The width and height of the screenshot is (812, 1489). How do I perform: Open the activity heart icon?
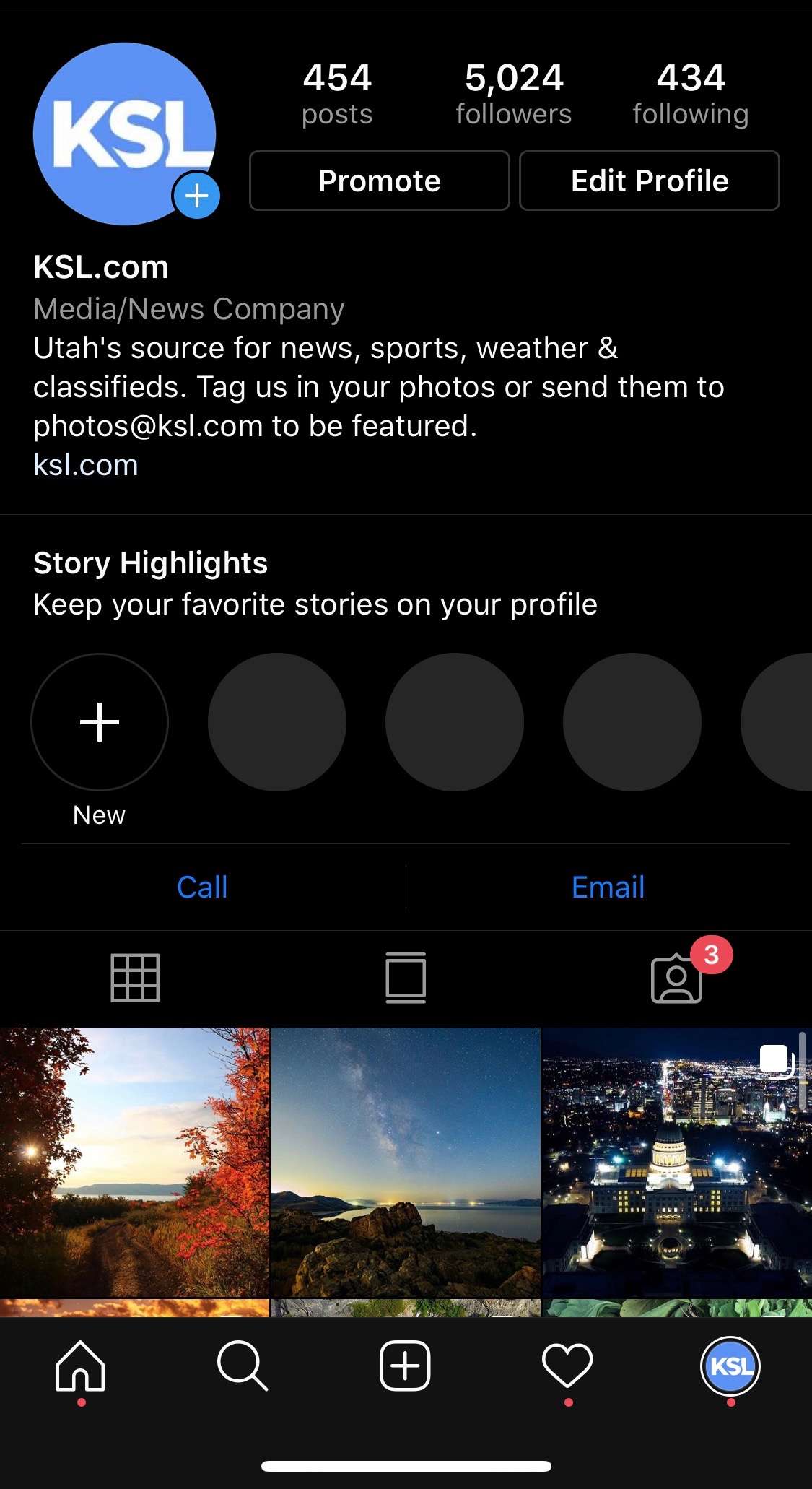click(568, 1365)
